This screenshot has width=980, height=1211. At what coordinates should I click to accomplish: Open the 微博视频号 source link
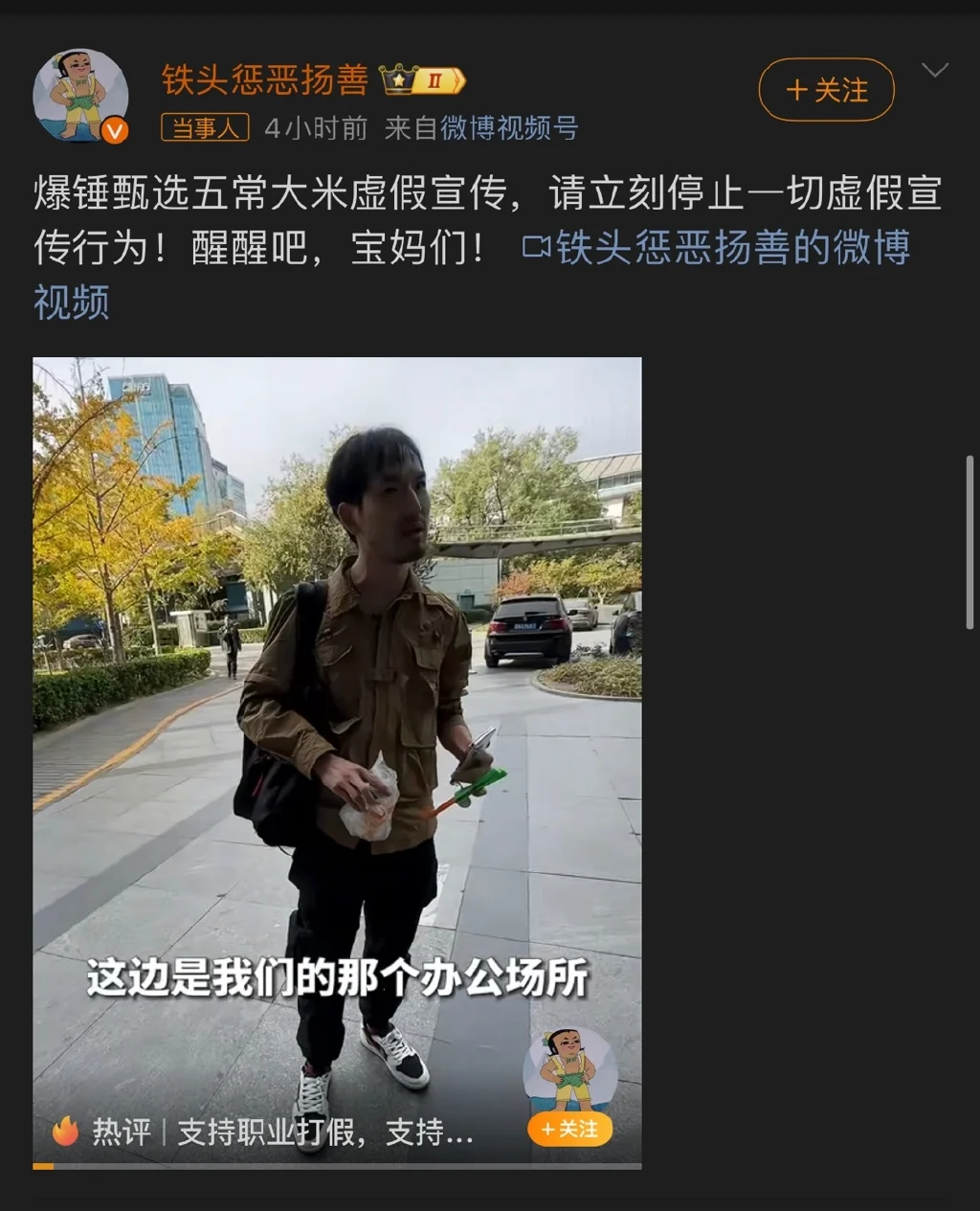(x=509, y=128)
